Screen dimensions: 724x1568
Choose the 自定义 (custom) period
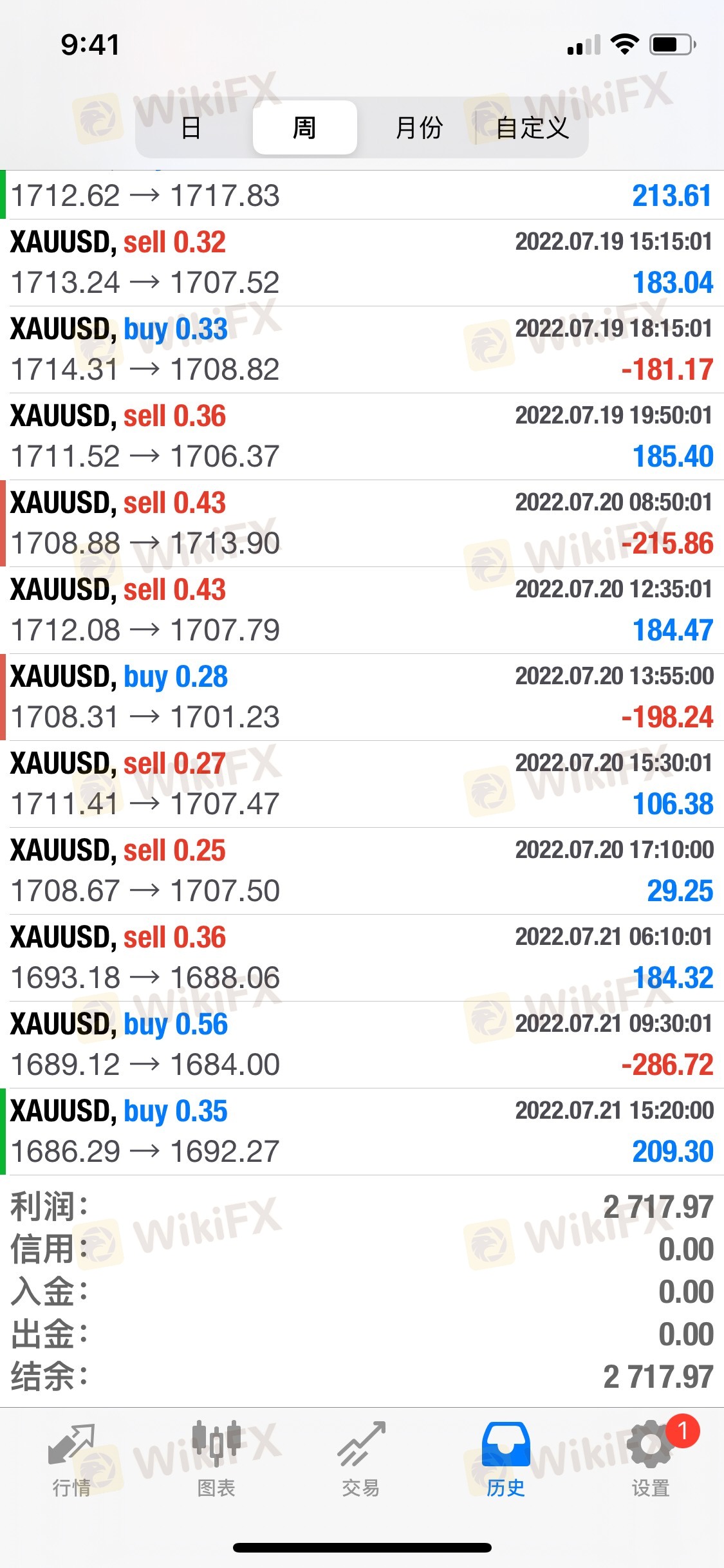[532, 127]
